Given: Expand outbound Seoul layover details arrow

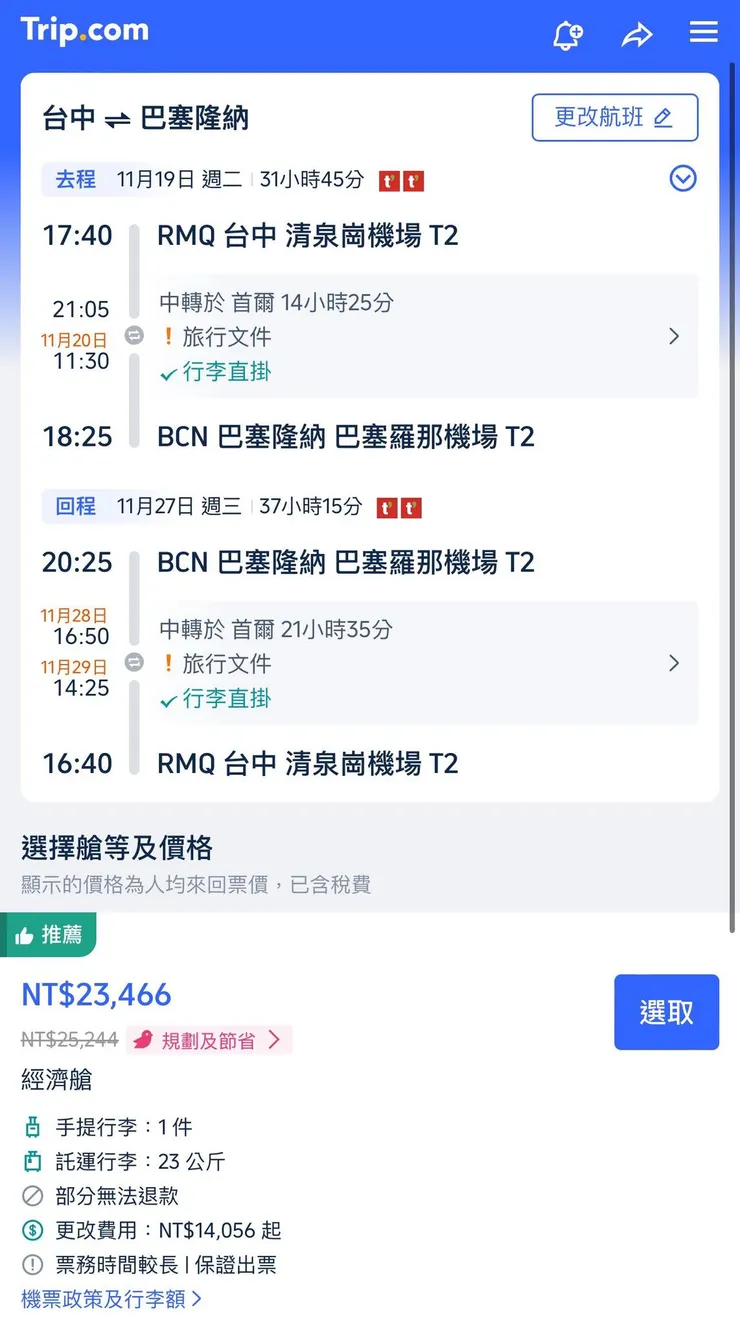Looking at the screenshot, I should click(674, 337).
